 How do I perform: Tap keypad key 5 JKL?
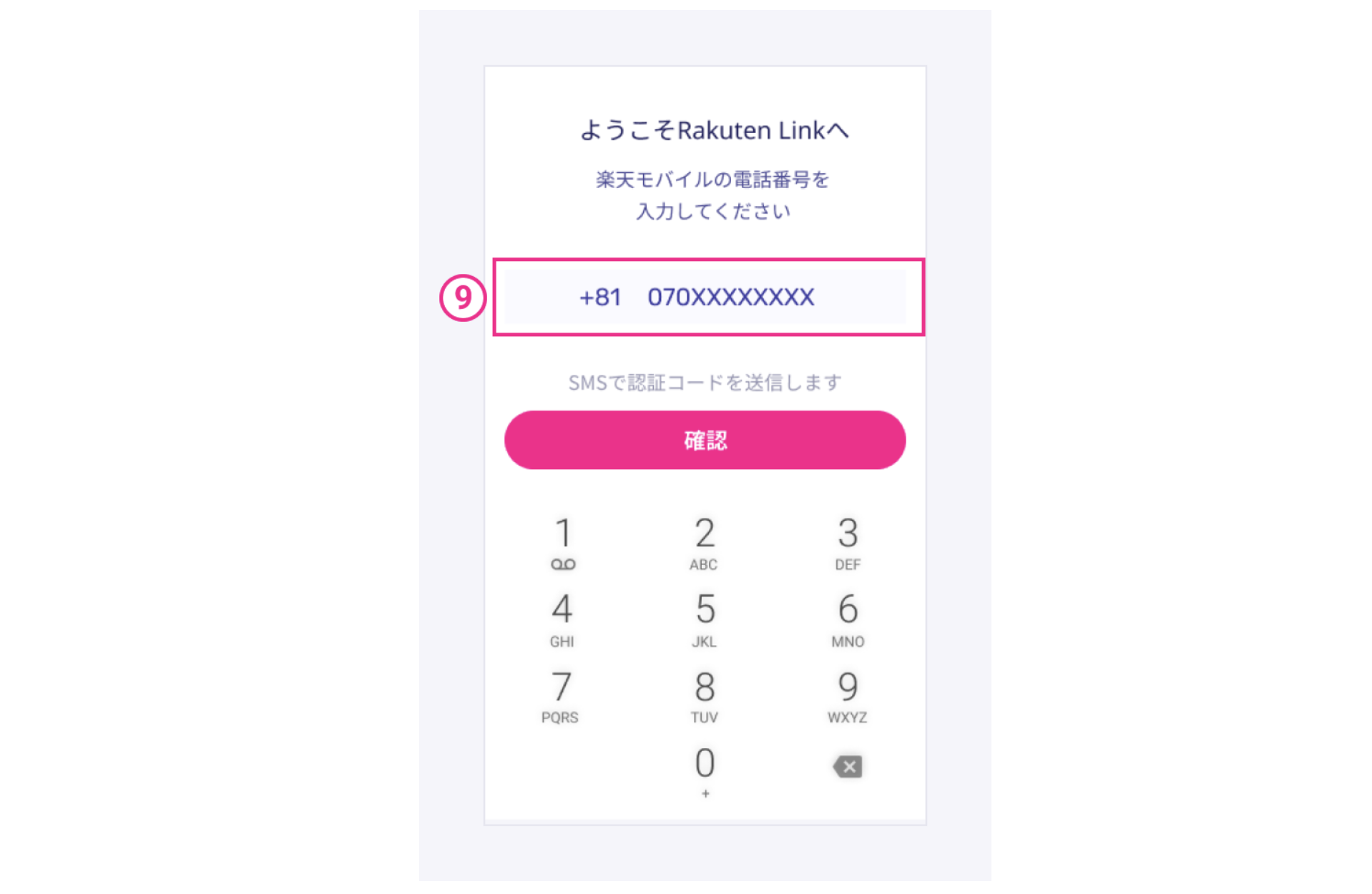pyautogui.click(x=705, y=619)
